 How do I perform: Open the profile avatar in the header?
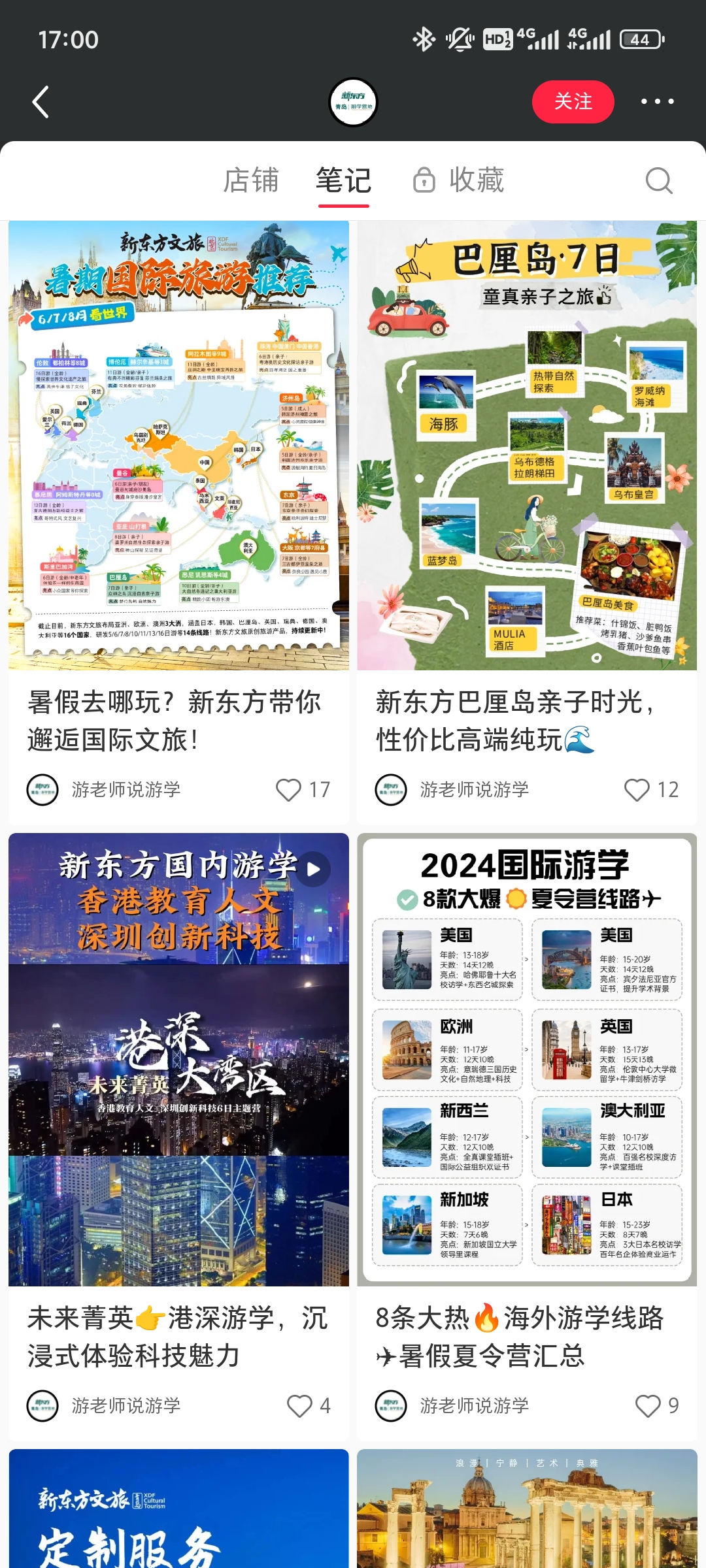(x=353, y=102)
